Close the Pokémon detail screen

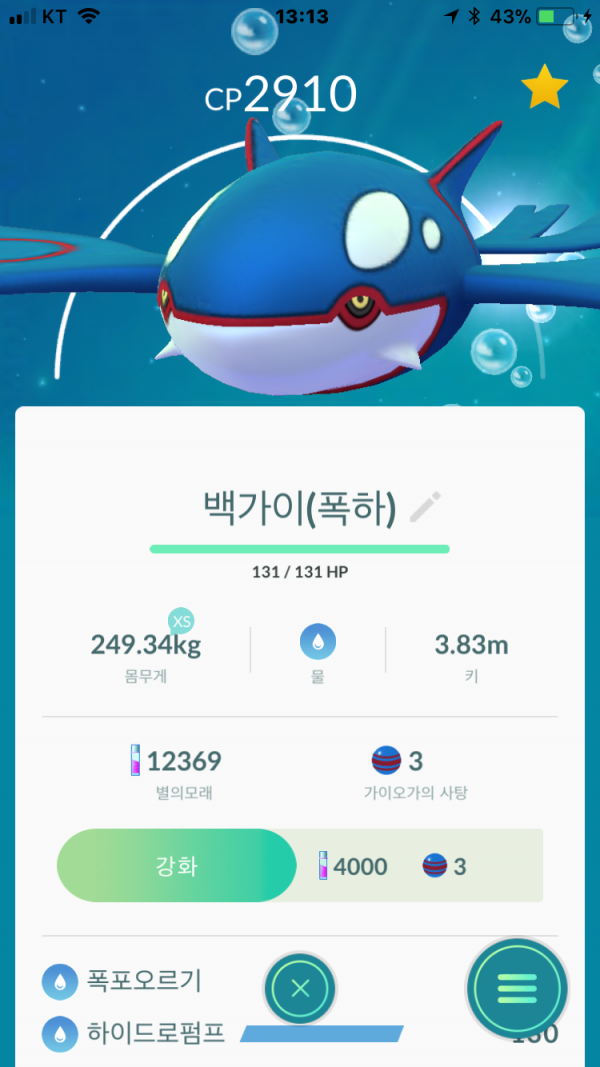pyautogui.click(x=300, y=989)
